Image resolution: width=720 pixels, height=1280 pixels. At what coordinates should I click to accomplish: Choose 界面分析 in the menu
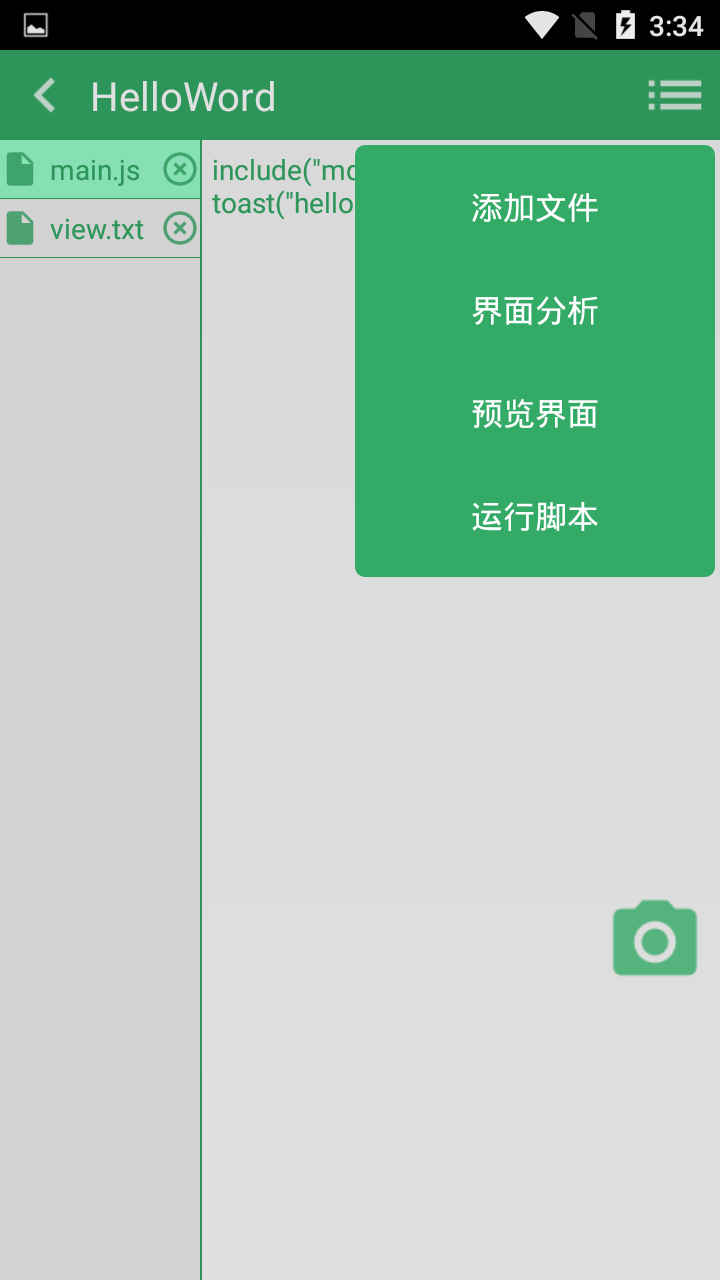pyautogui.click(x=534, y=311)
